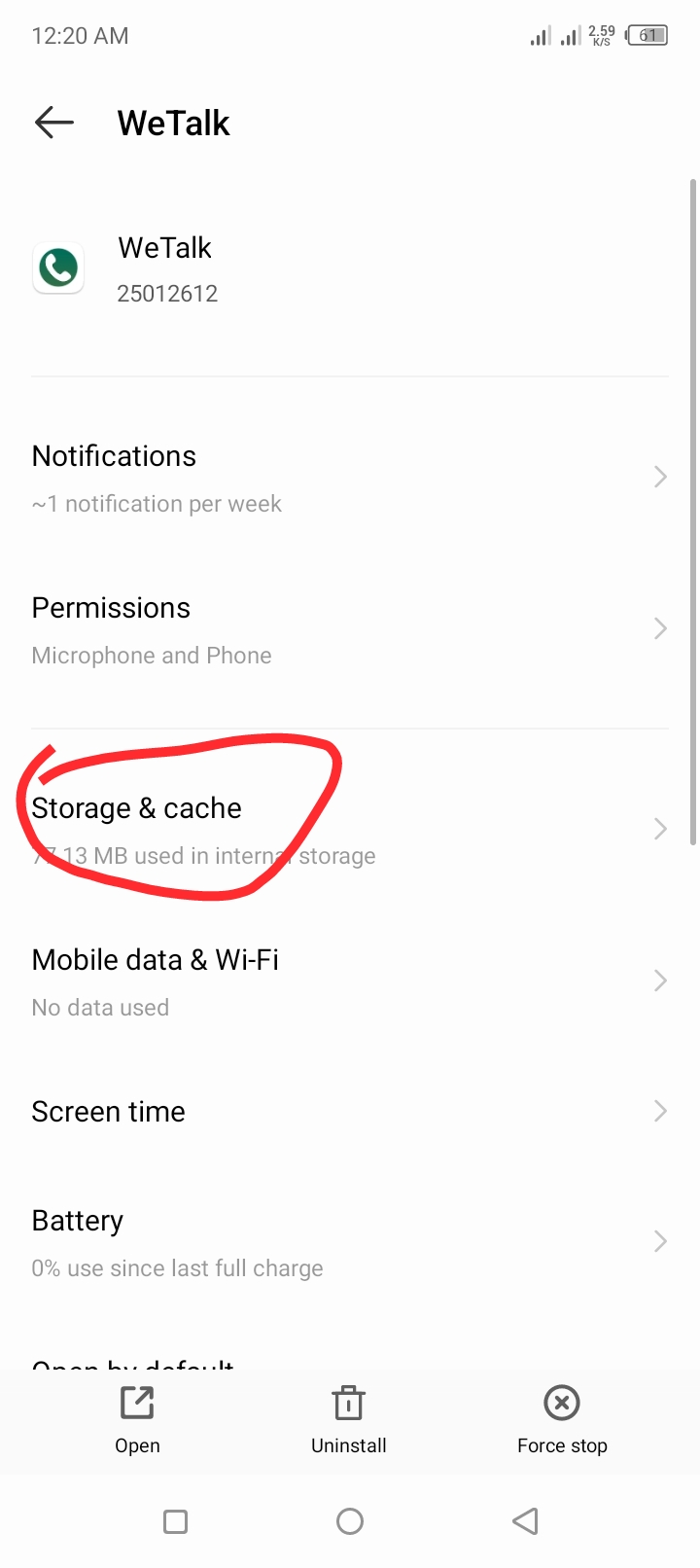The width and height of the screenshot is (700, 1568).
Task: Open Battery usage details
Action: coord(350,1242)
